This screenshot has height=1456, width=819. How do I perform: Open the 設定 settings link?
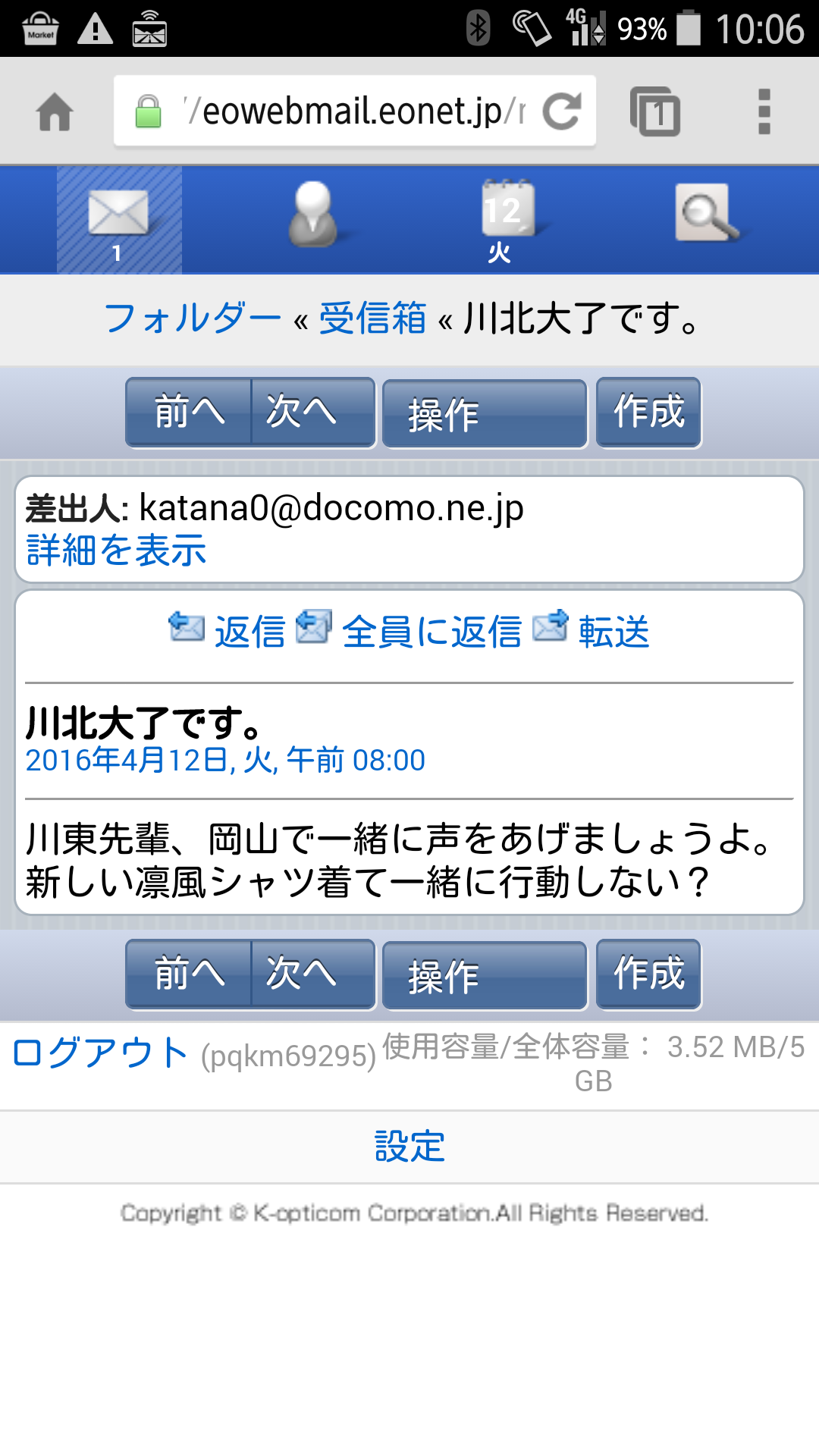[x=409, y=1146]
